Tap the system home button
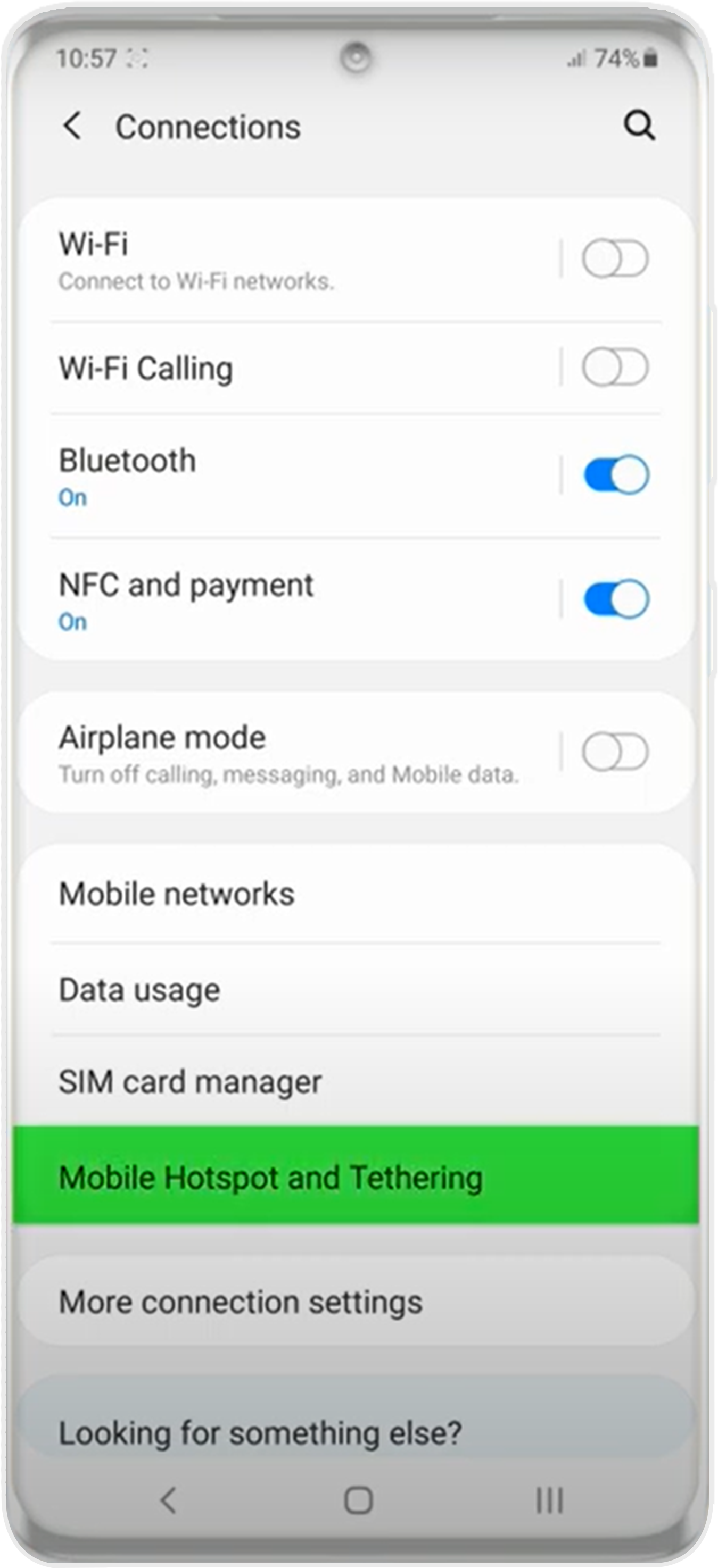Screen dimensions: 718x1568 coord(358,1500)
